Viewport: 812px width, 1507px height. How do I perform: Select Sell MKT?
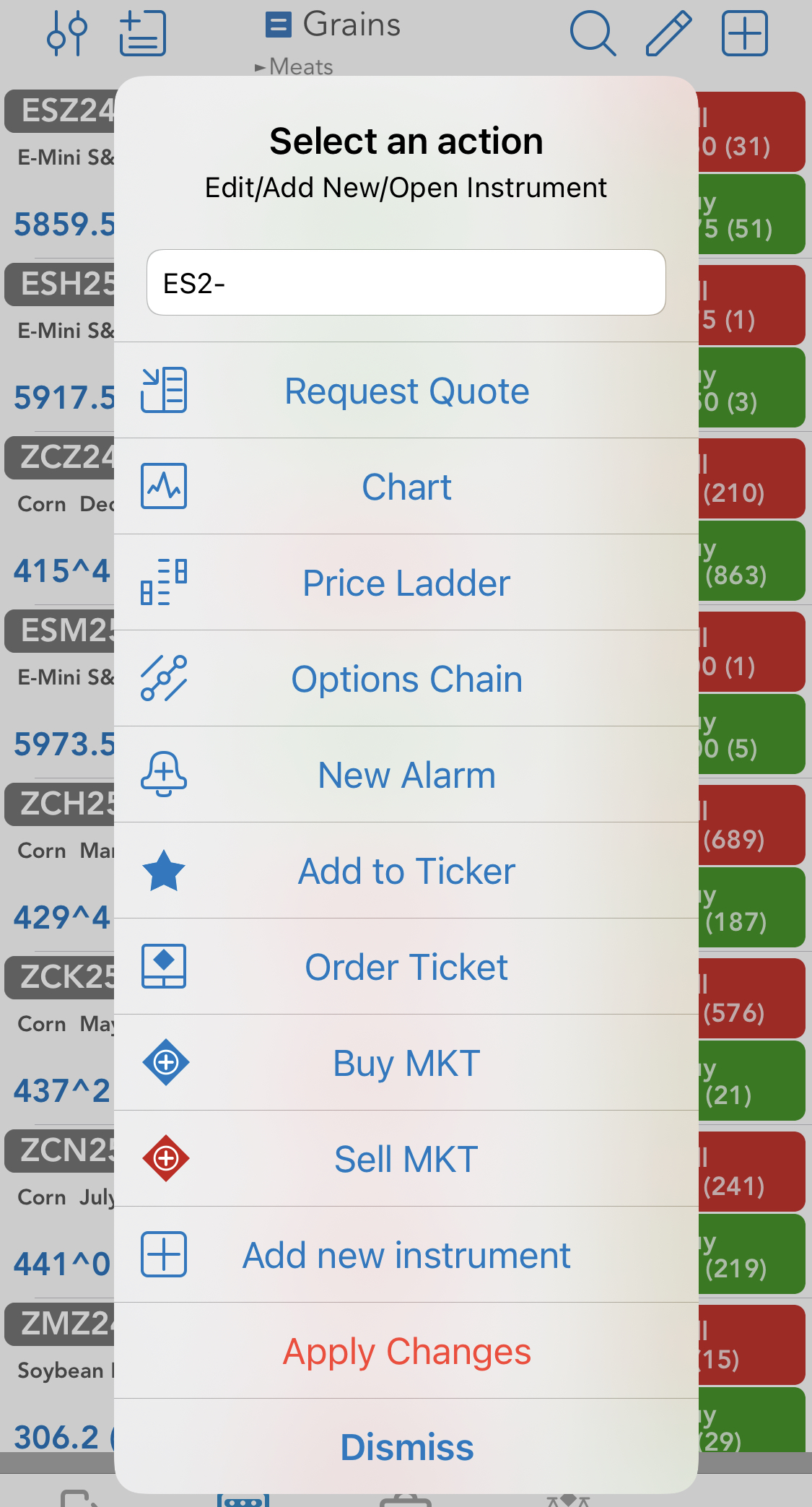[406, 1159]
